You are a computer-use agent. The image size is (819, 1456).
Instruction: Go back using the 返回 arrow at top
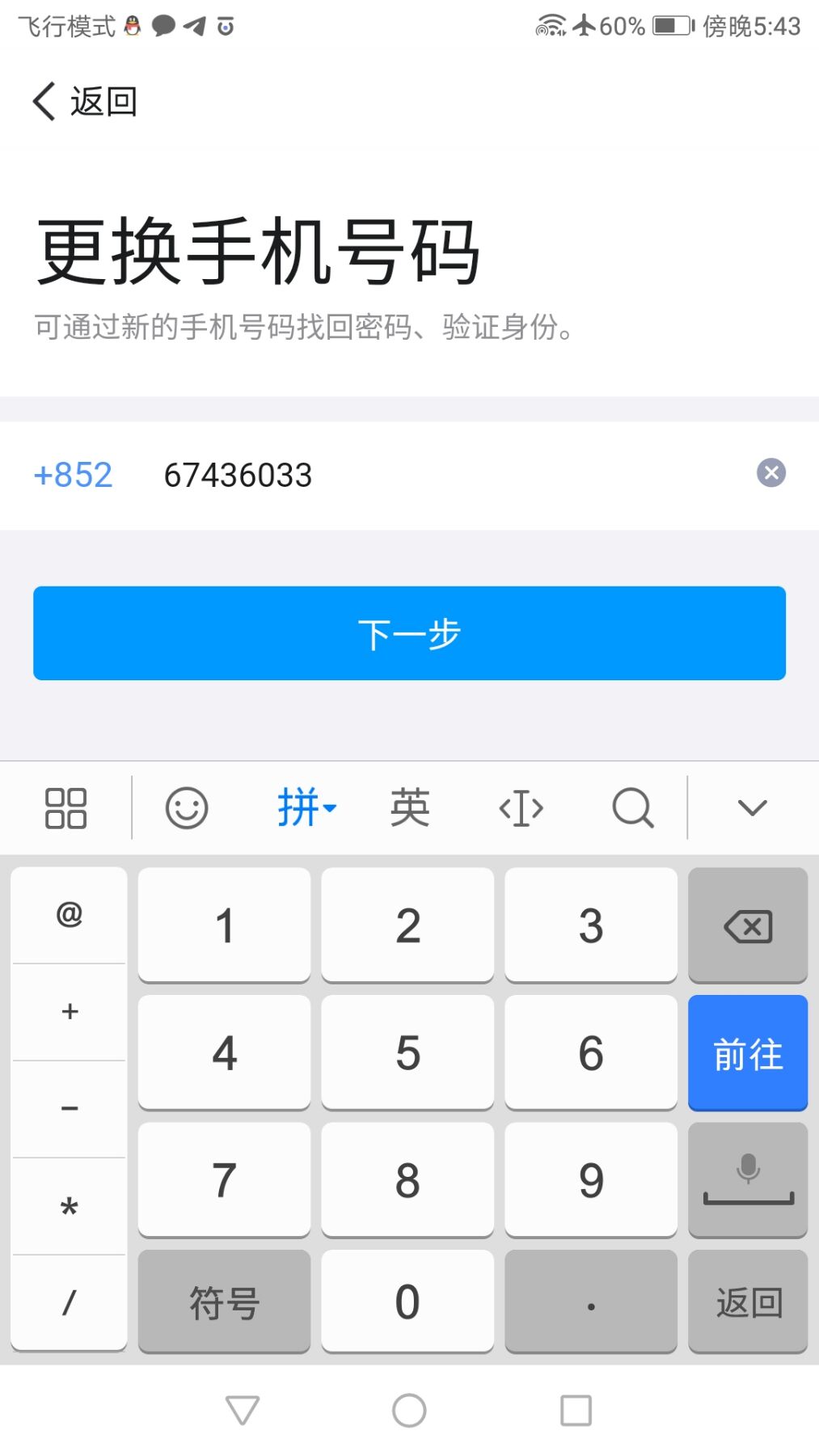[84, 102]
